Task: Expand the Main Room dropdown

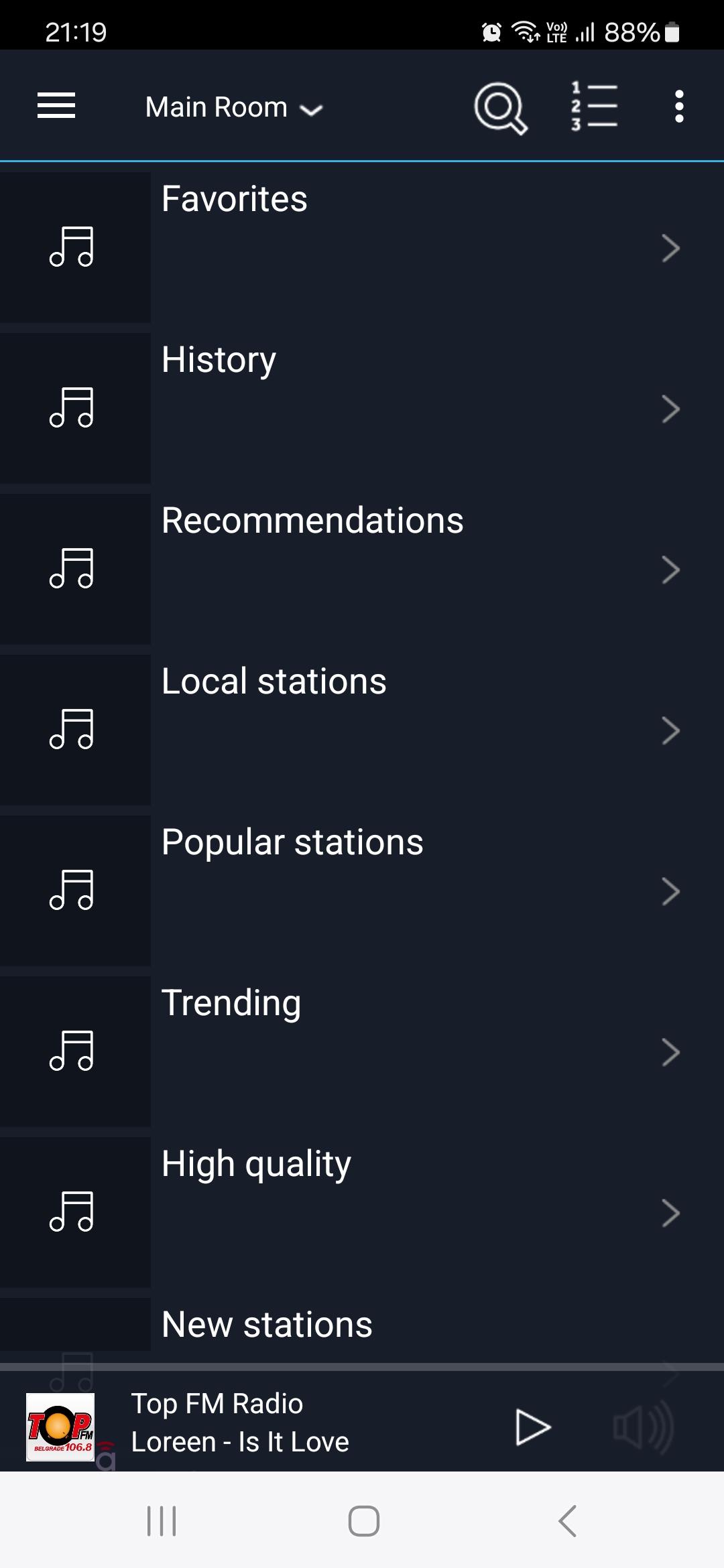Action: point(234,107)
